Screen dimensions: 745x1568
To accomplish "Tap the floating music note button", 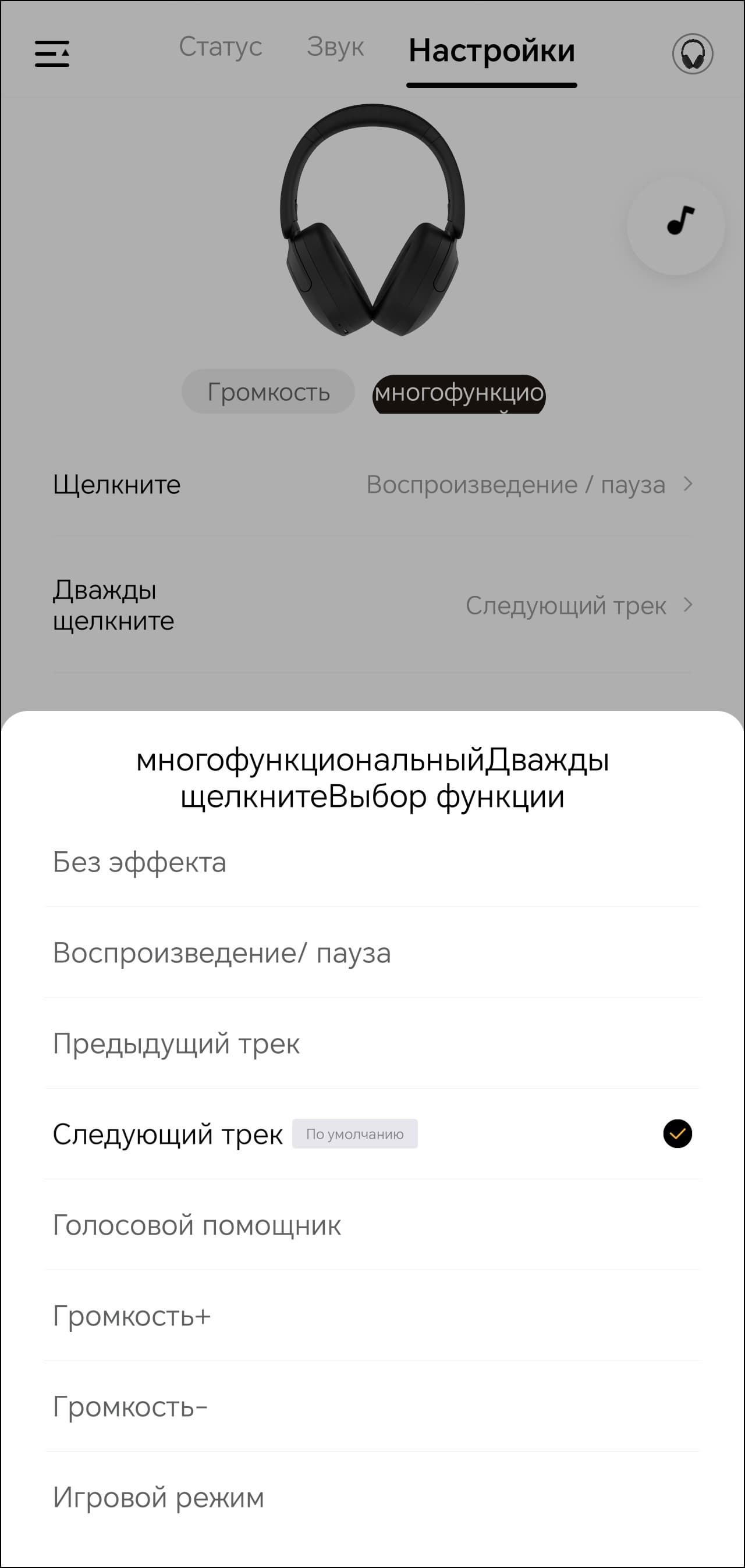I will pyautogui.click(x=676, y=225).
